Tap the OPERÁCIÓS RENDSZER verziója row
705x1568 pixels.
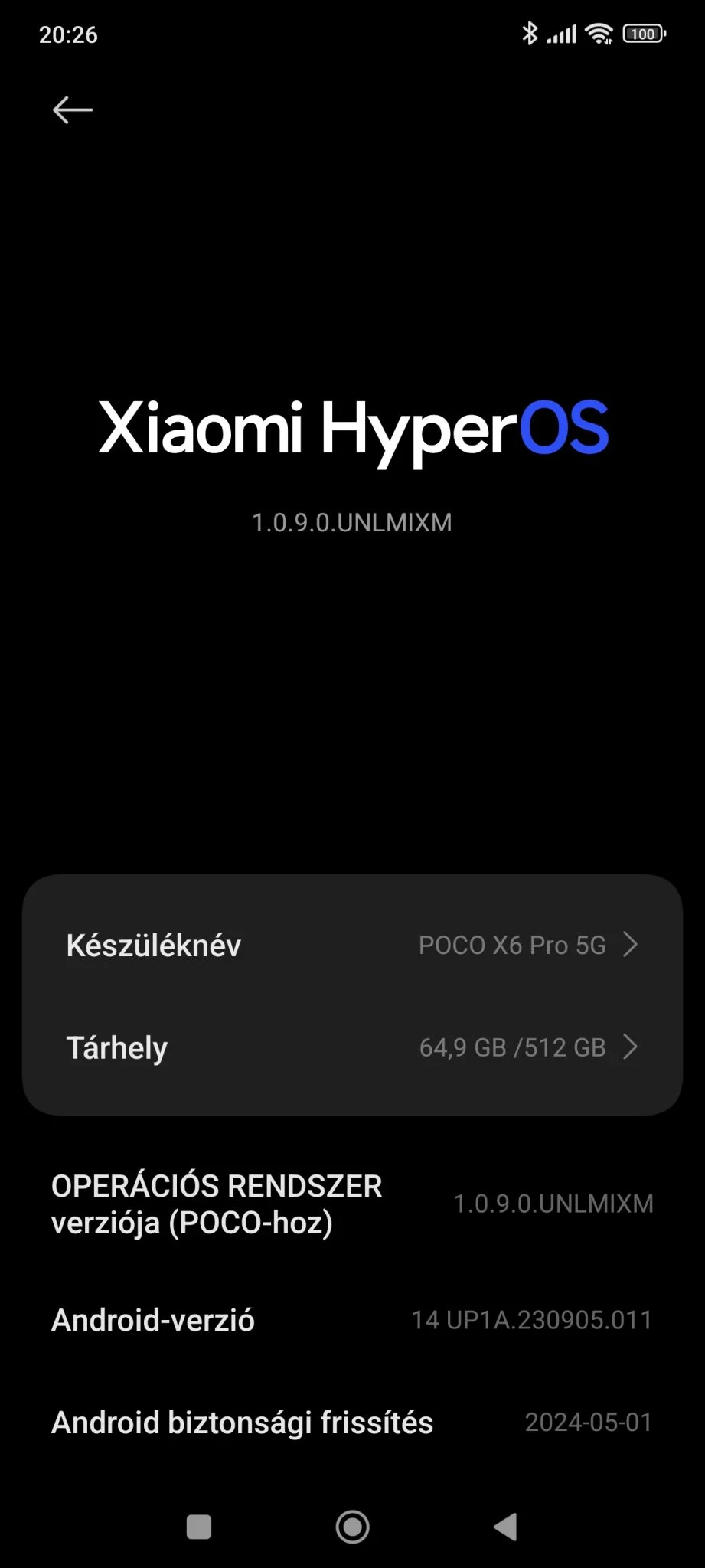click(352, 1204)
